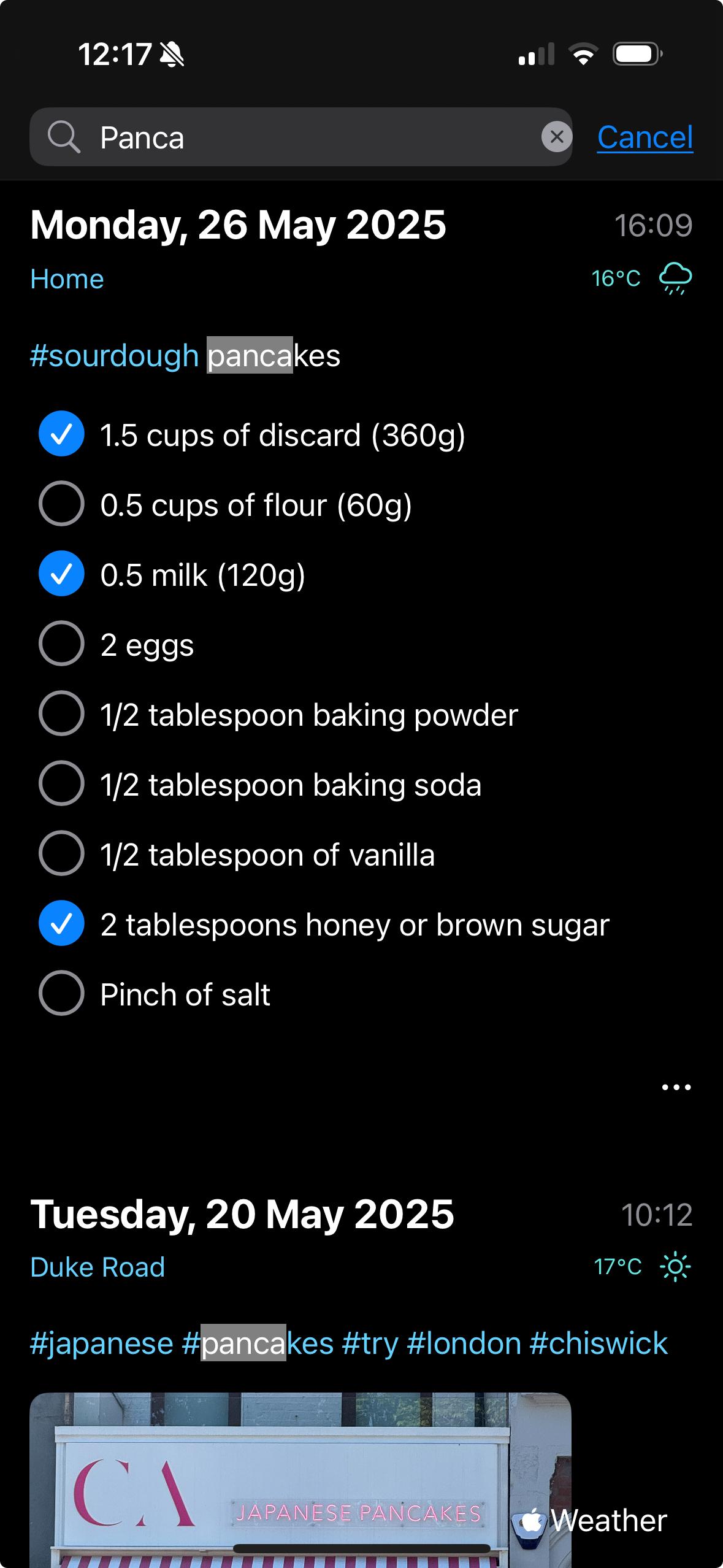Cancel the search

645,137
